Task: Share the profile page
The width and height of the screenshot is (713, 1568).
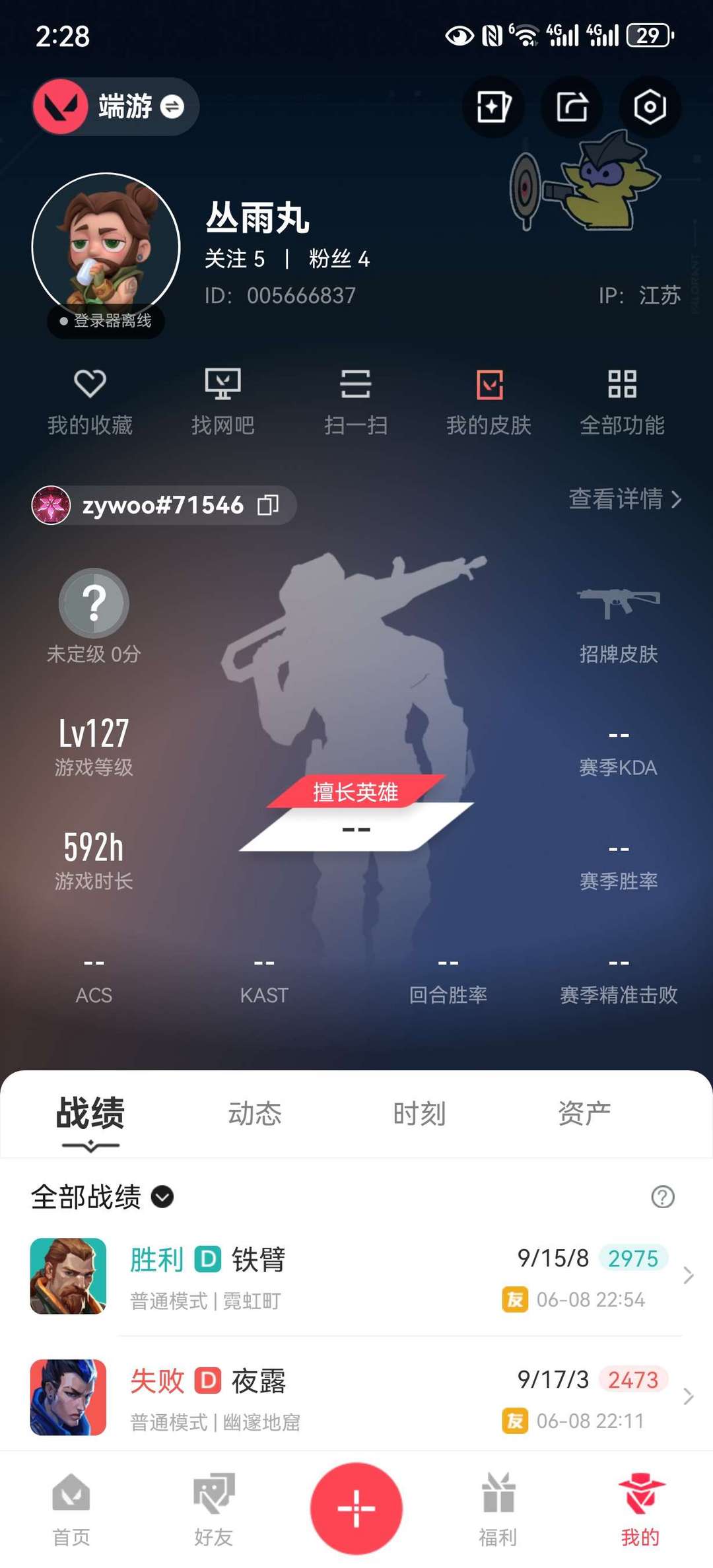Action: click(x=572, y=106)
